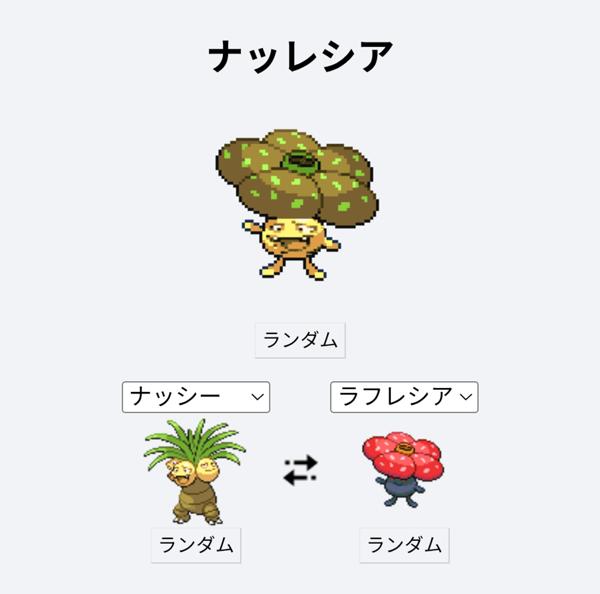
Task: Open the ラフレシア dropdown
Action: click(404, 397)
